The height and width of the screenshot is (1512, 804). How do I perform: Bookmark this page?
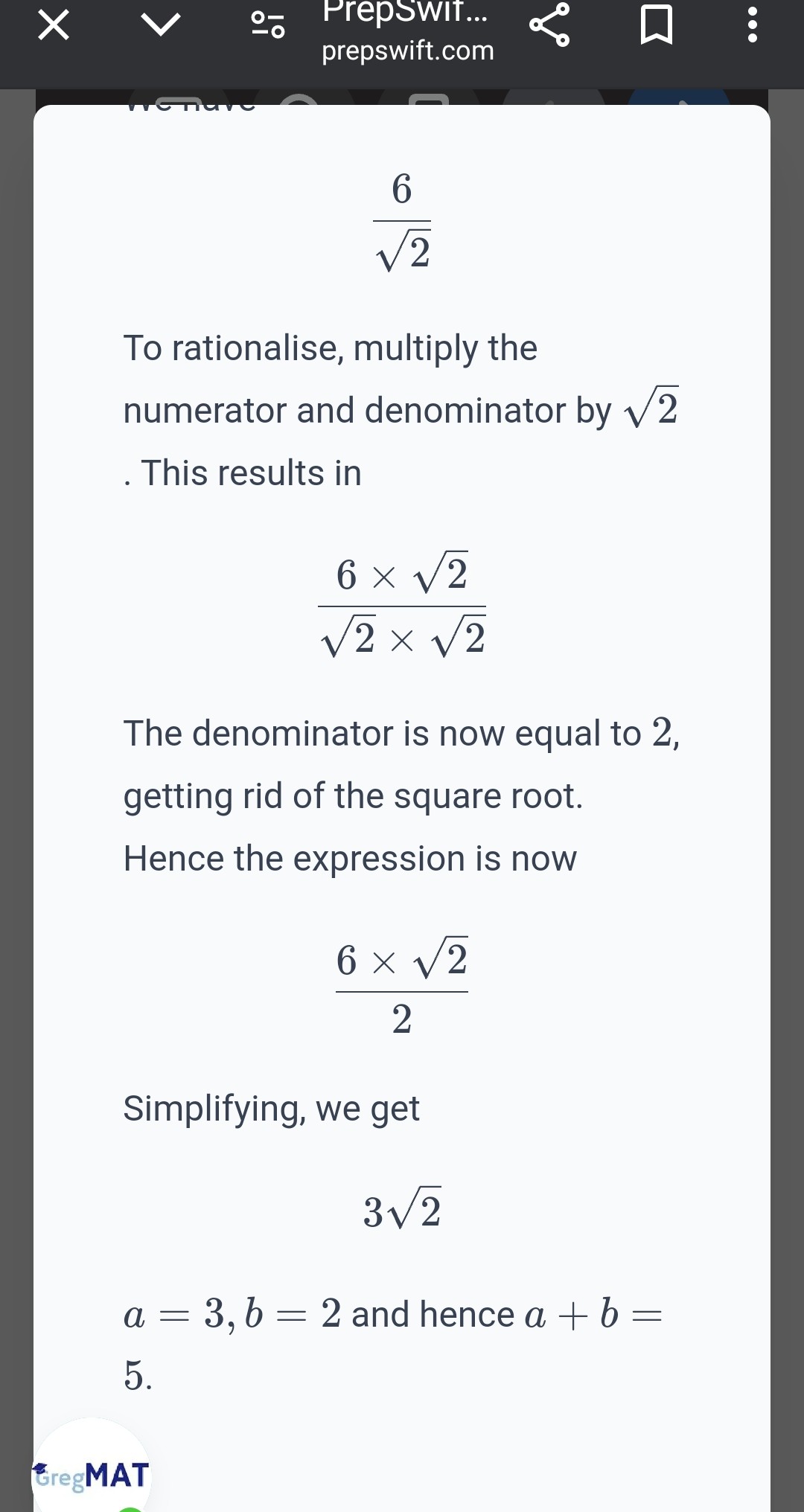pos(657,25)
